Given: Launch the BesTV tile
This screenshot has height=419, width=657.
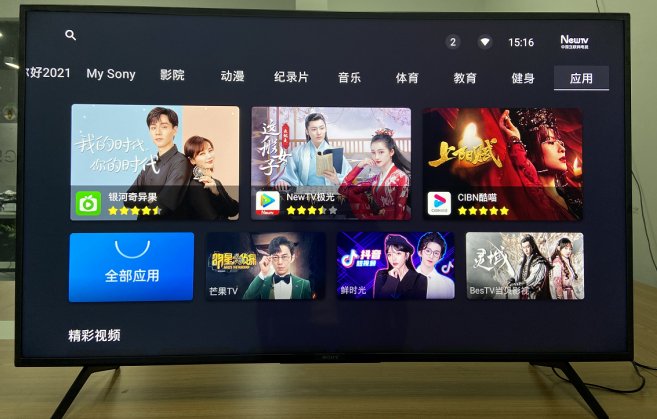Looking at the screenshot, I should click(524, 266).
